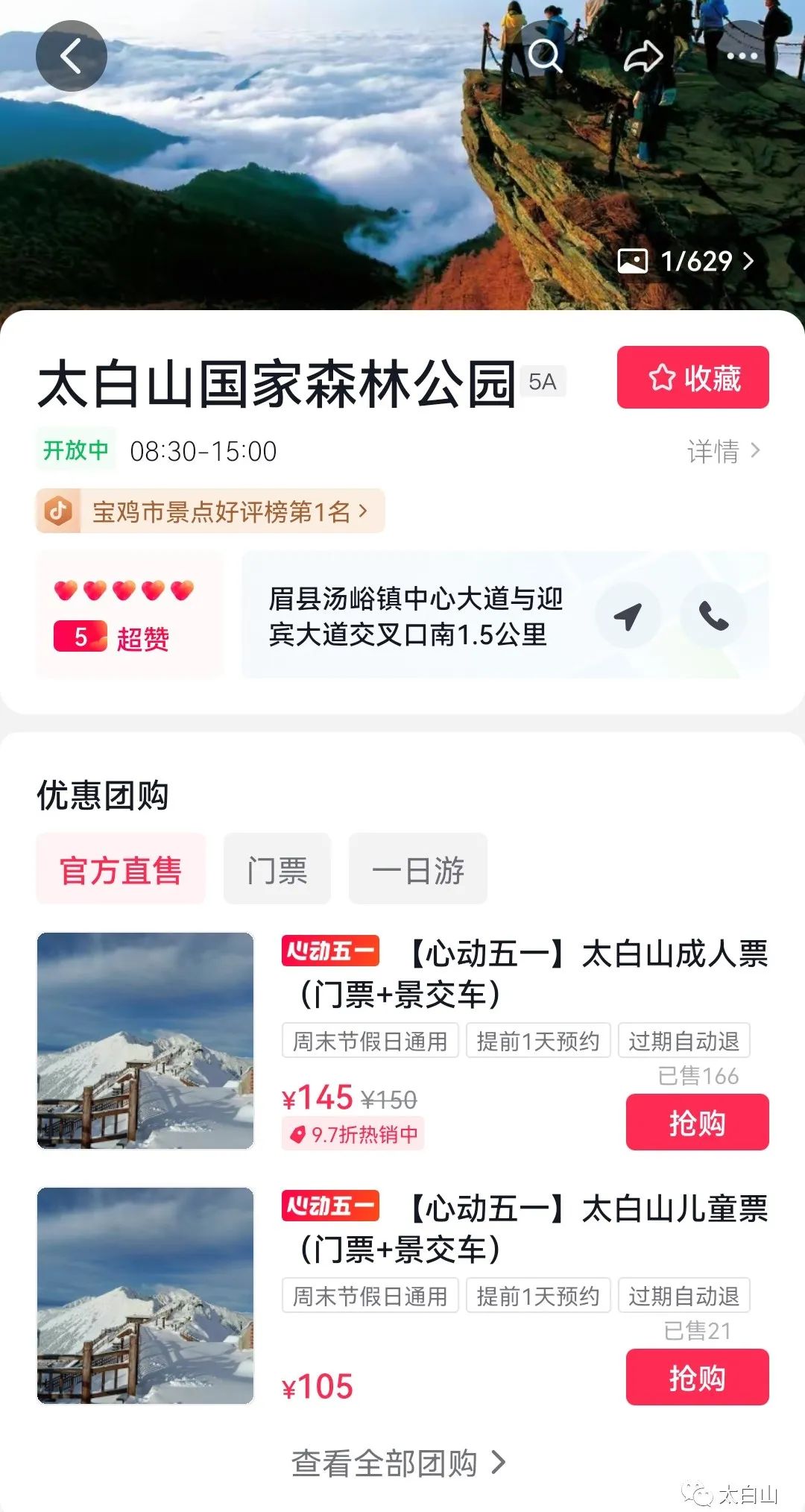Select the 官方直售 filter chip

click(x=121, y=869)
